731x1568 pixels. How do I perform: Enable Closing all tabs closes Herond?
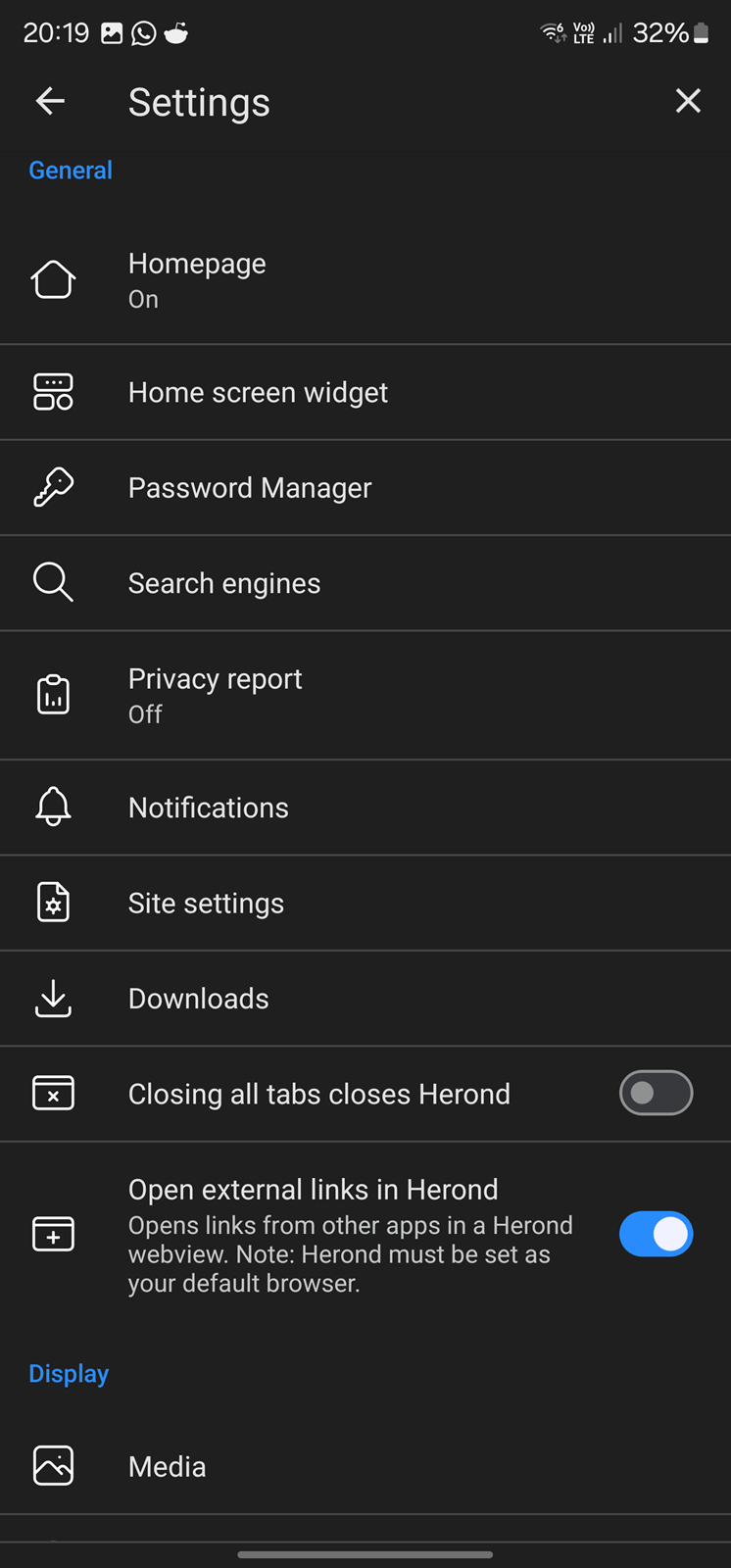click(656, 1094)
